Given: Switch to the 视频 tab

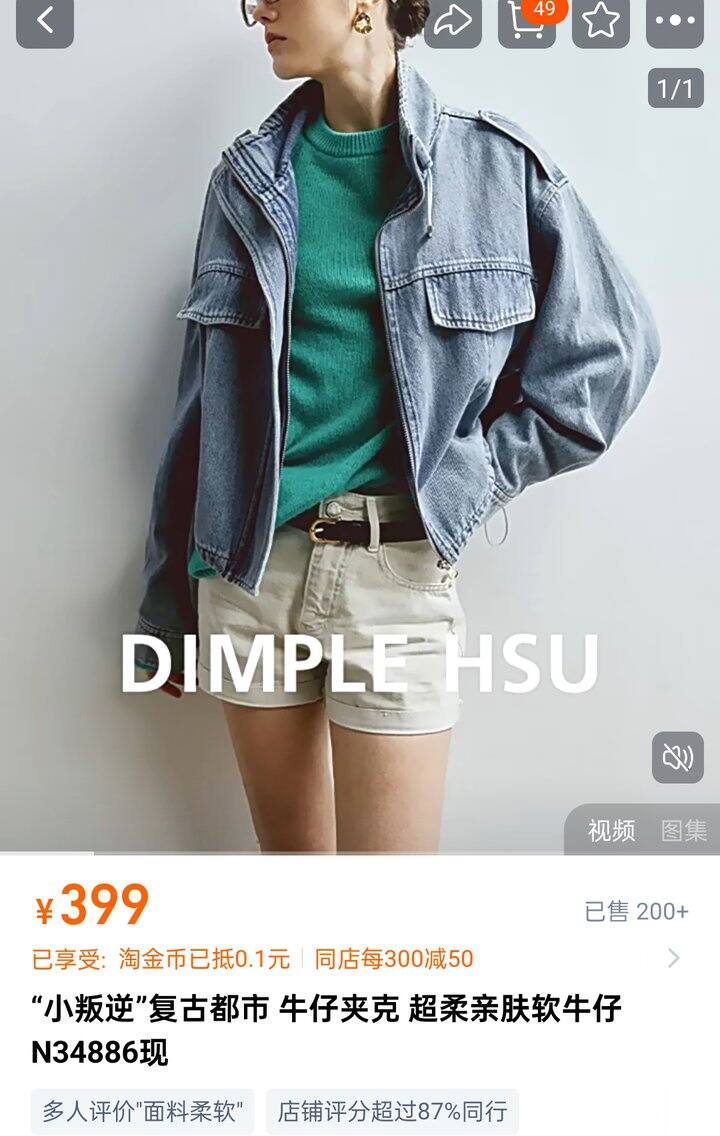Looking at the screenshot, I should coord(611,830).
